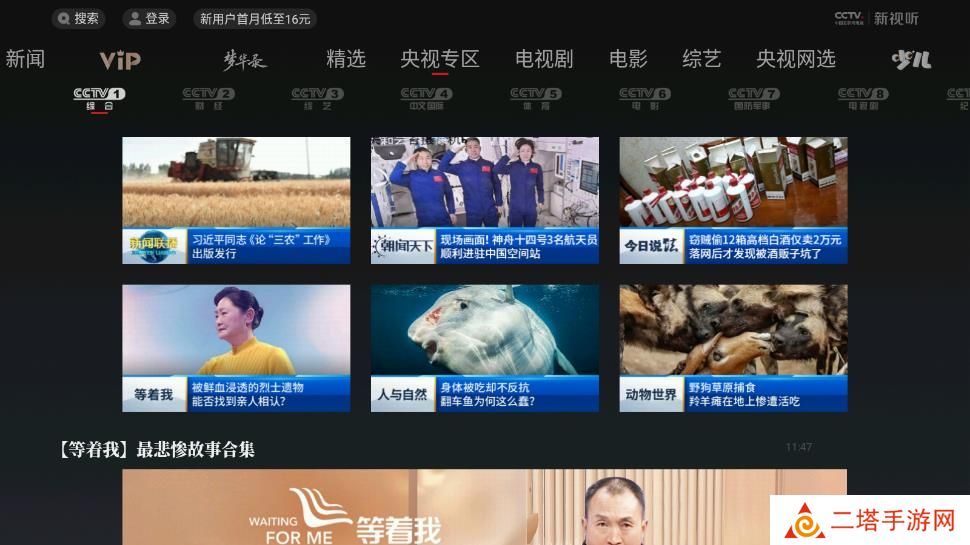Image resolution: width=970 pixels, height=545 pixels.
Task: Go to the 综艺 tab
Action: 701,59
